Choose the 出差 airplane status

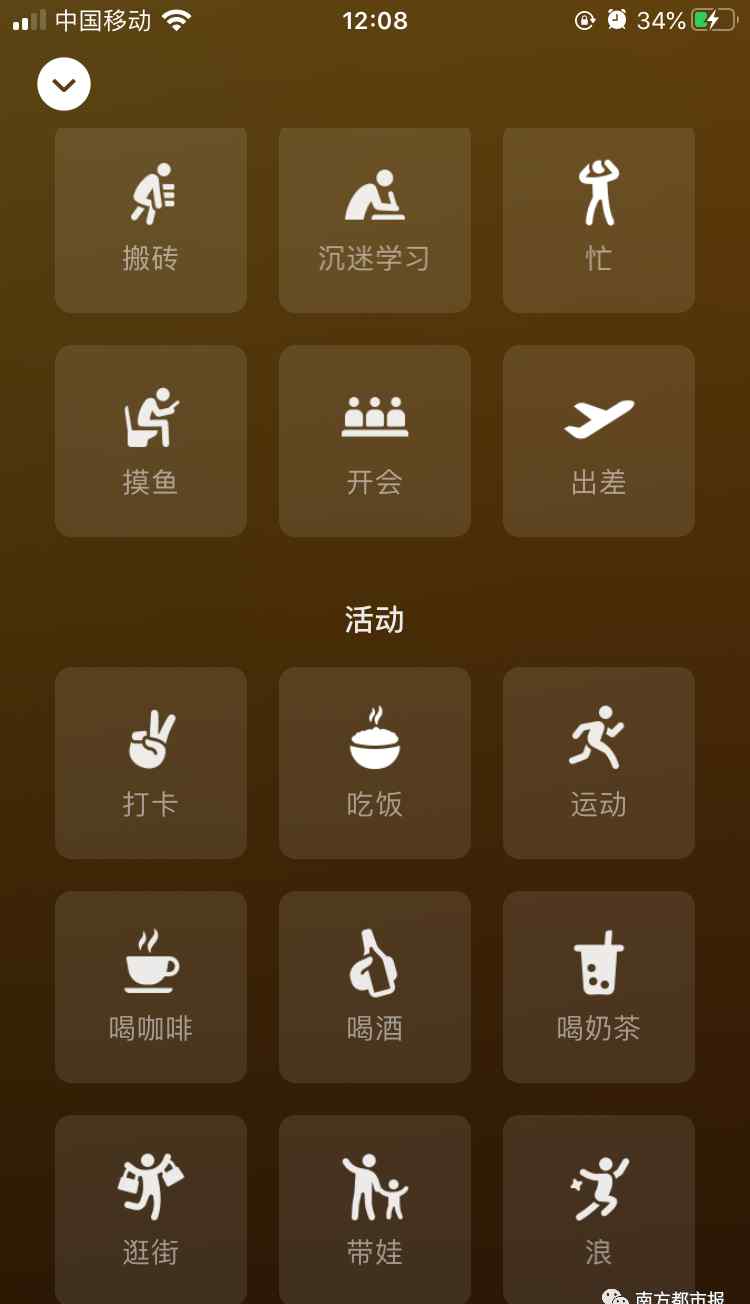[599, 441]
